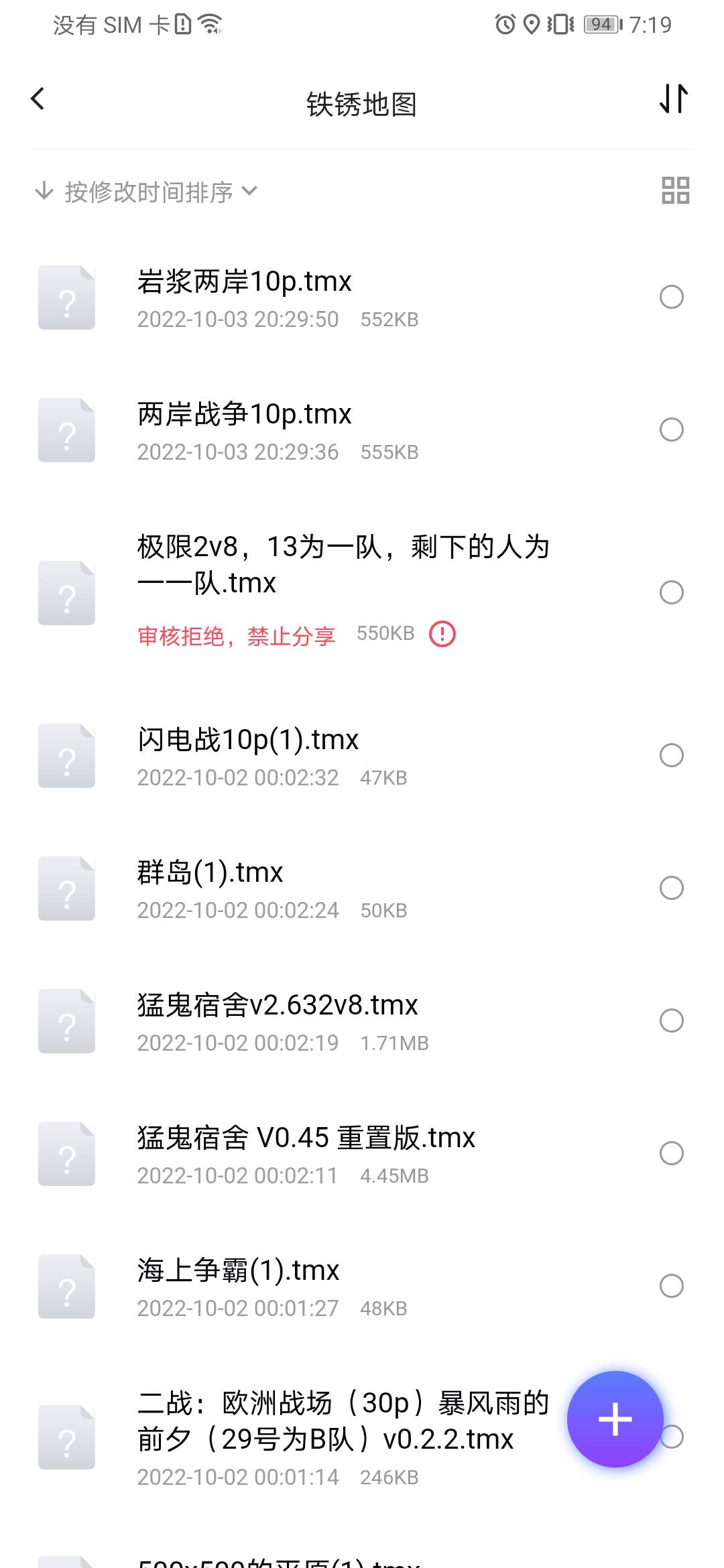The height and width of the screenshot is (1568, 724).
Task: Select the radio button for 极限2v8 file
Action: (x=671, y=592)
